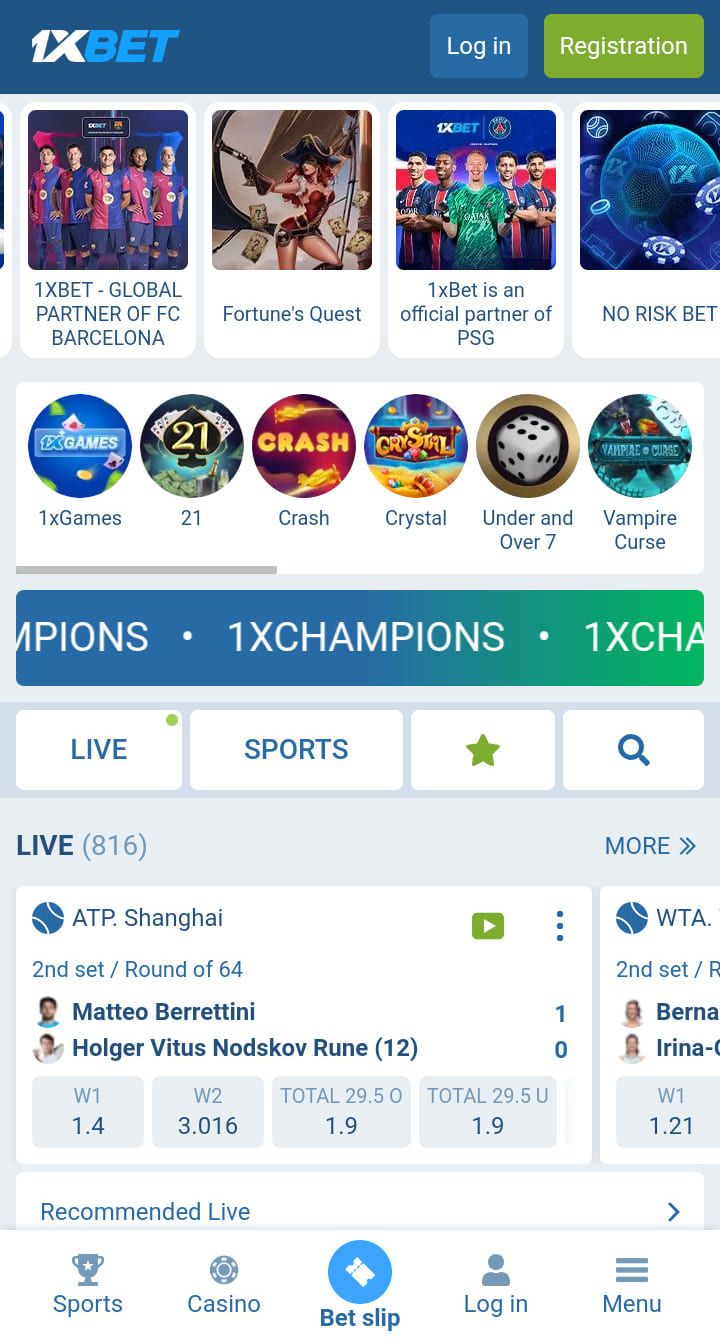Open ATP Shanghai match options menu
The image size is (720, 1338).
tap(560, 926)
